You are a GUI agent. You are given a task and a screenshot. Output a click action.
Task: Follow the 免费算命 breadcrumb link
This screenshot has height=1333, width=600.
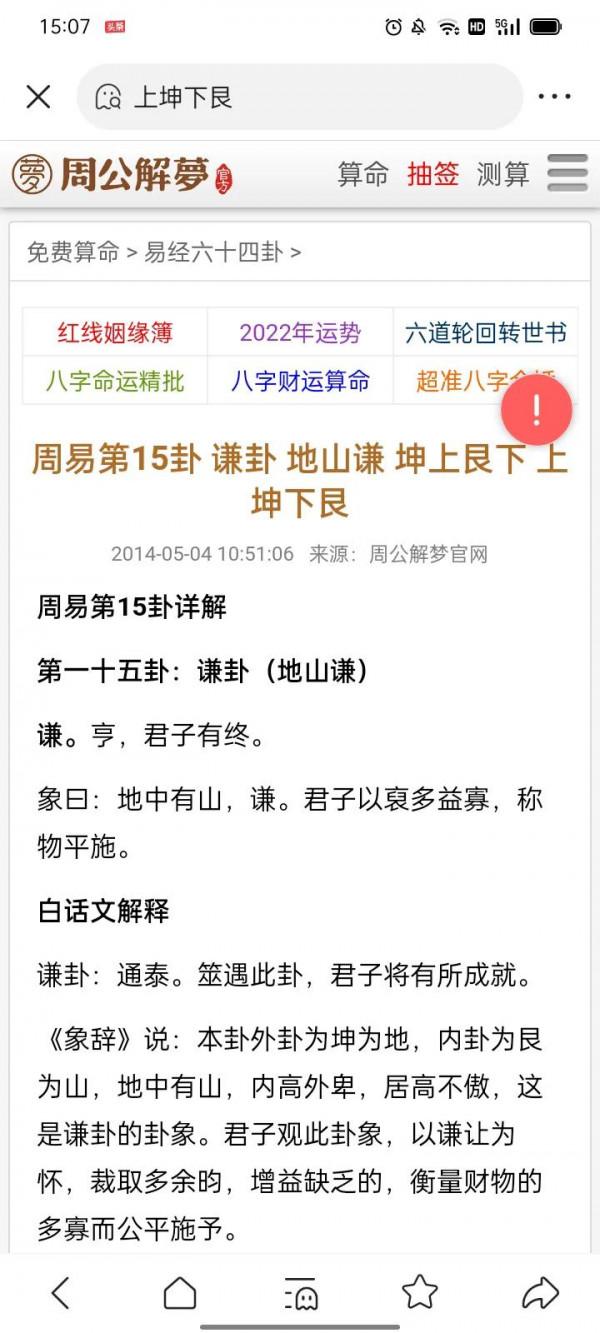(x=73, y=252)
